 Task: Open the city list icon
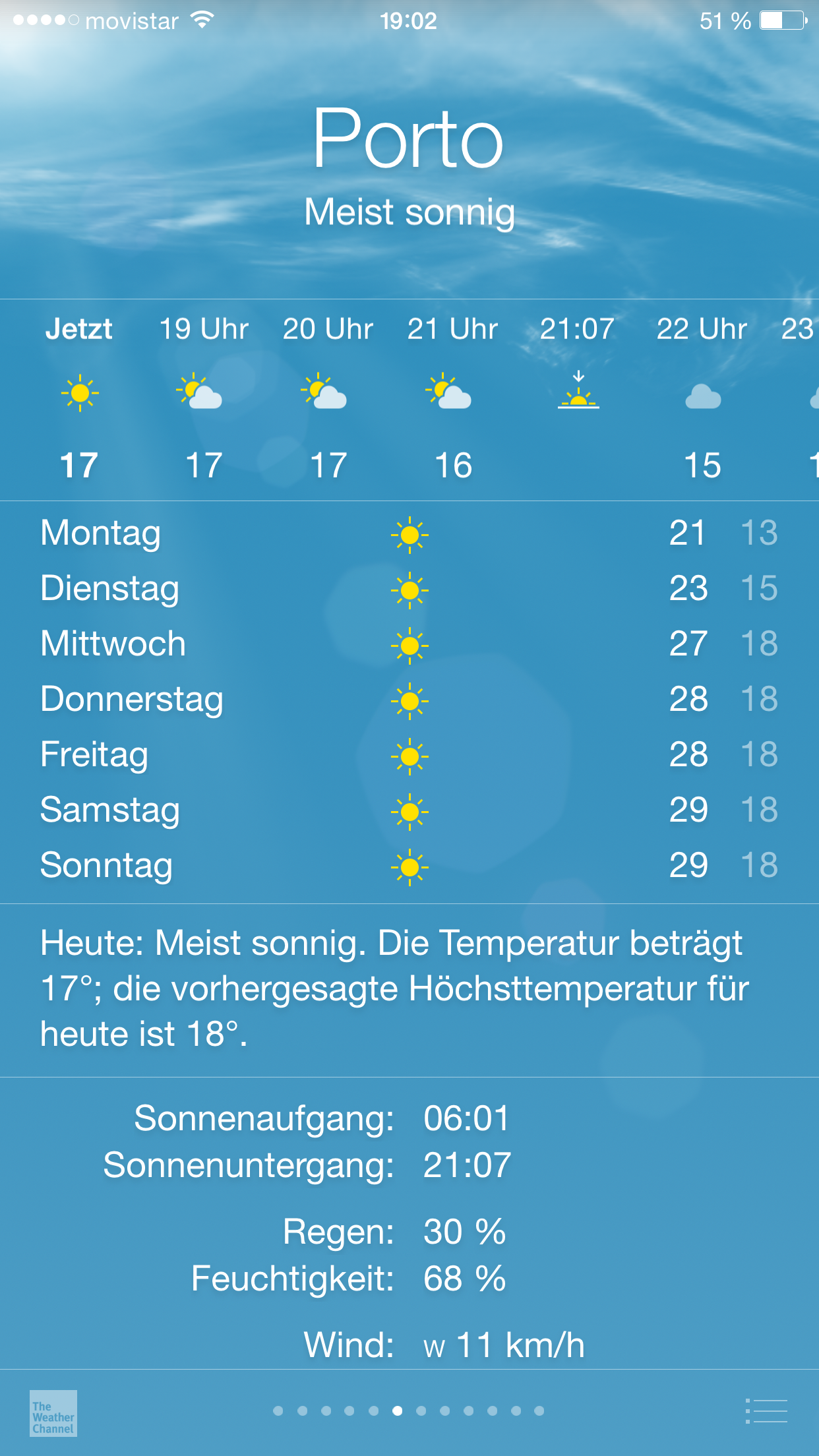[x=766, y=1411]
